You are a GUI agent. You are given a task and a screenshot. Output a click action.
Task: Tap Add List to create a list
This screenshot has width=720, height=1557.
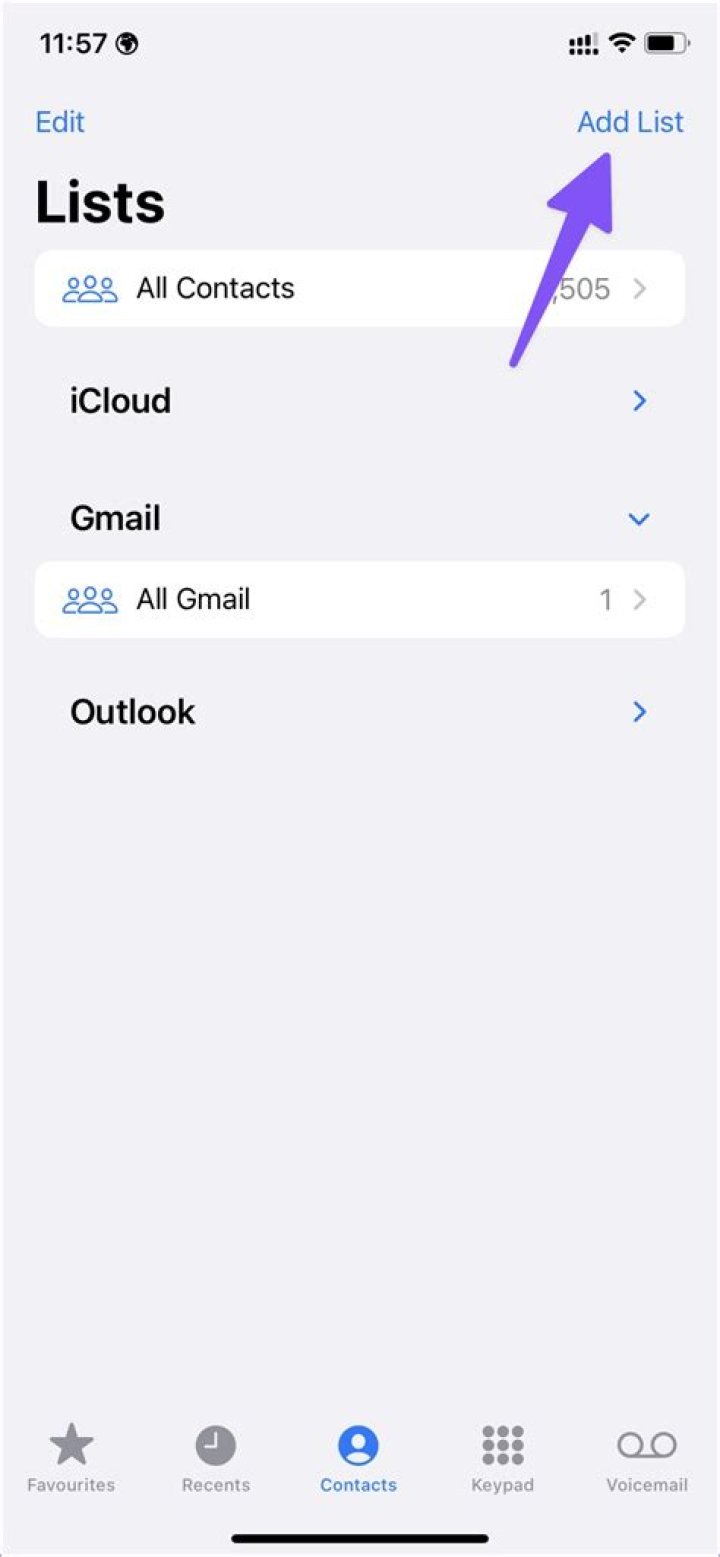click(631, 121)
